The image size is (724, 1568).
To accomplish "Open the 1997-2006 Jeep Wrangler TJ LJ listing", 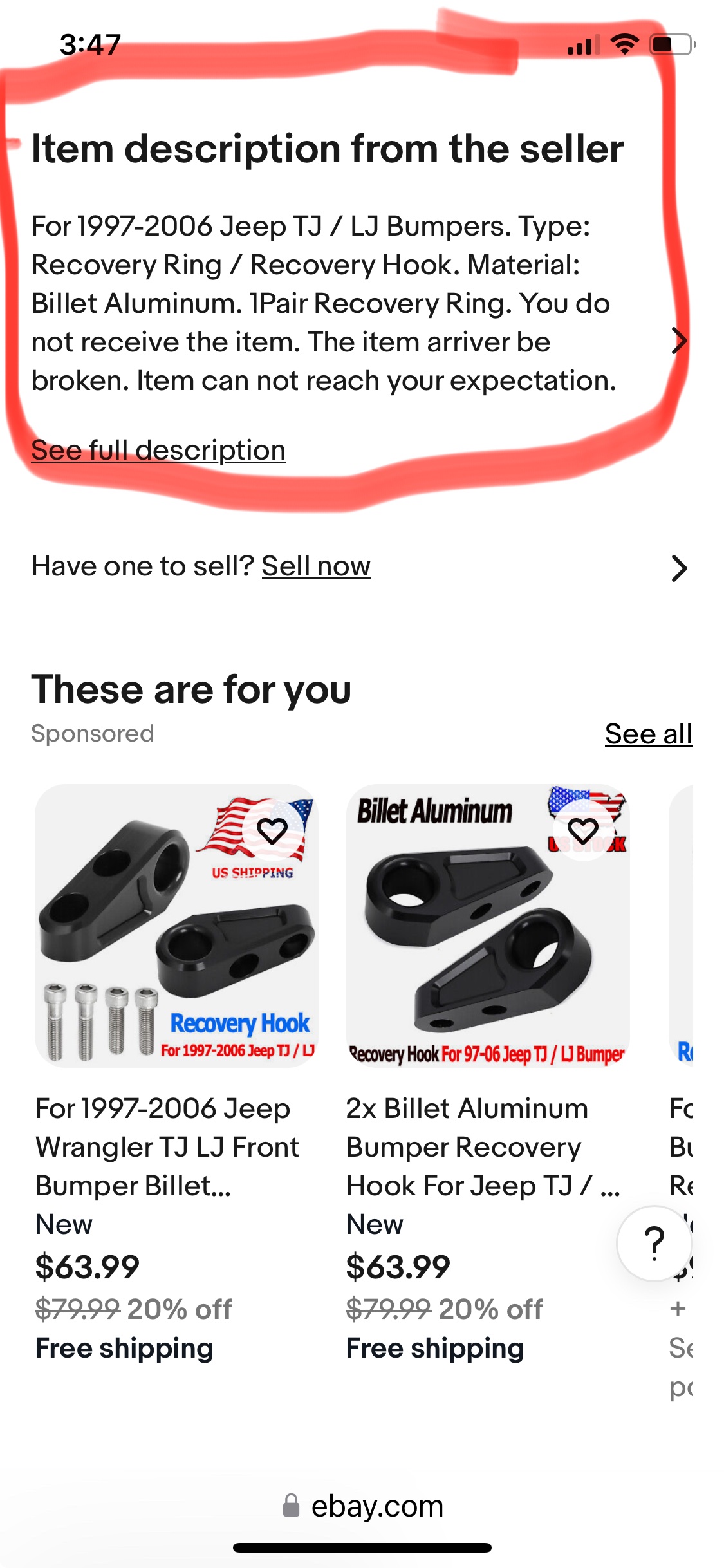I will click(167, 1146).
